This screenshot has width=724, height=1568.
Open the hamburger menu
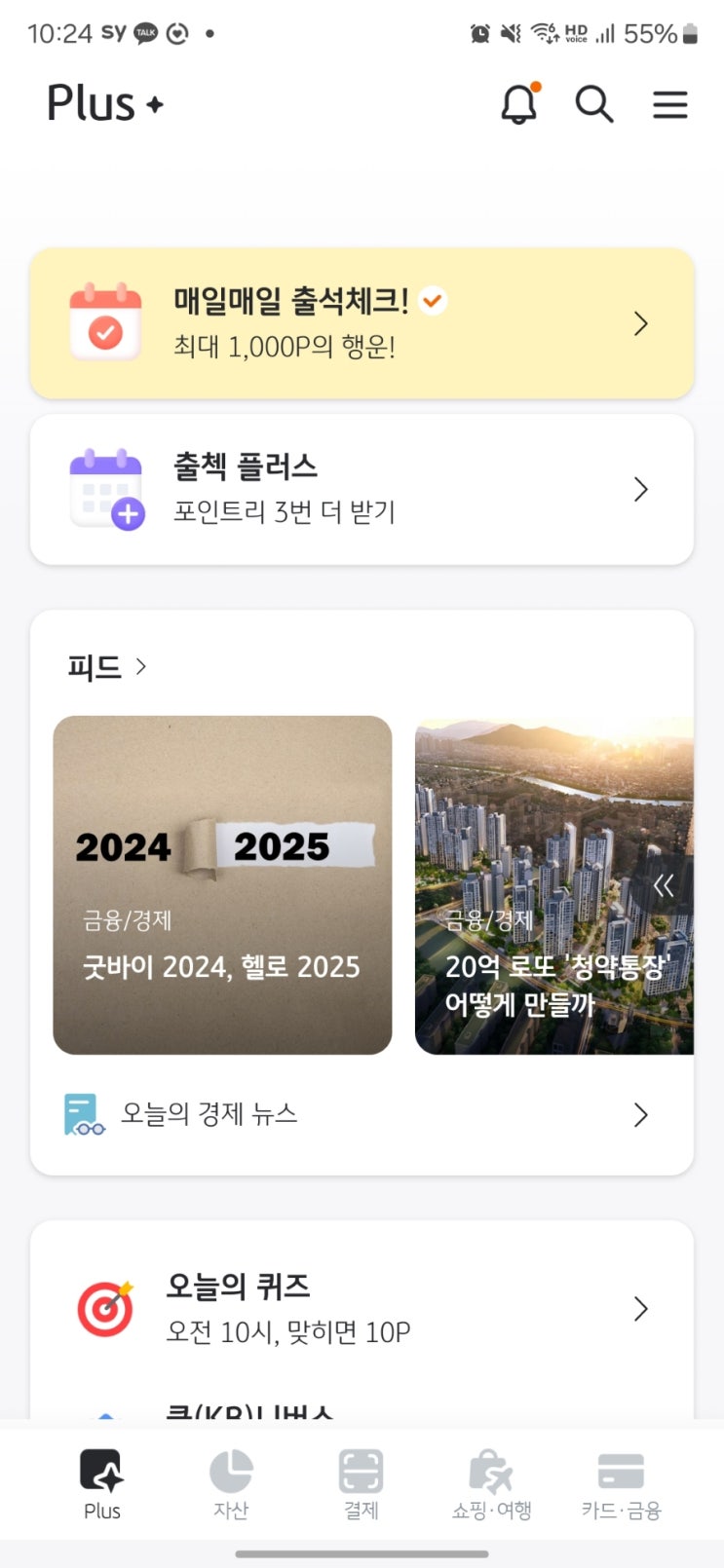click(x=670, y=104)
